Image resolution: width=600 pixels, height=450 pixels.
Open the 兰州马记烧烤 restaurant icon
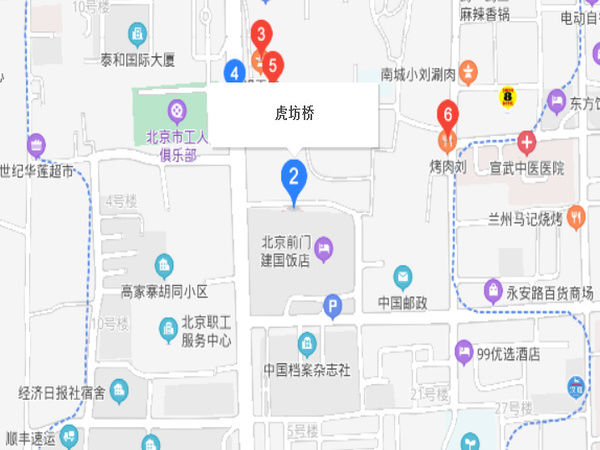576,216
